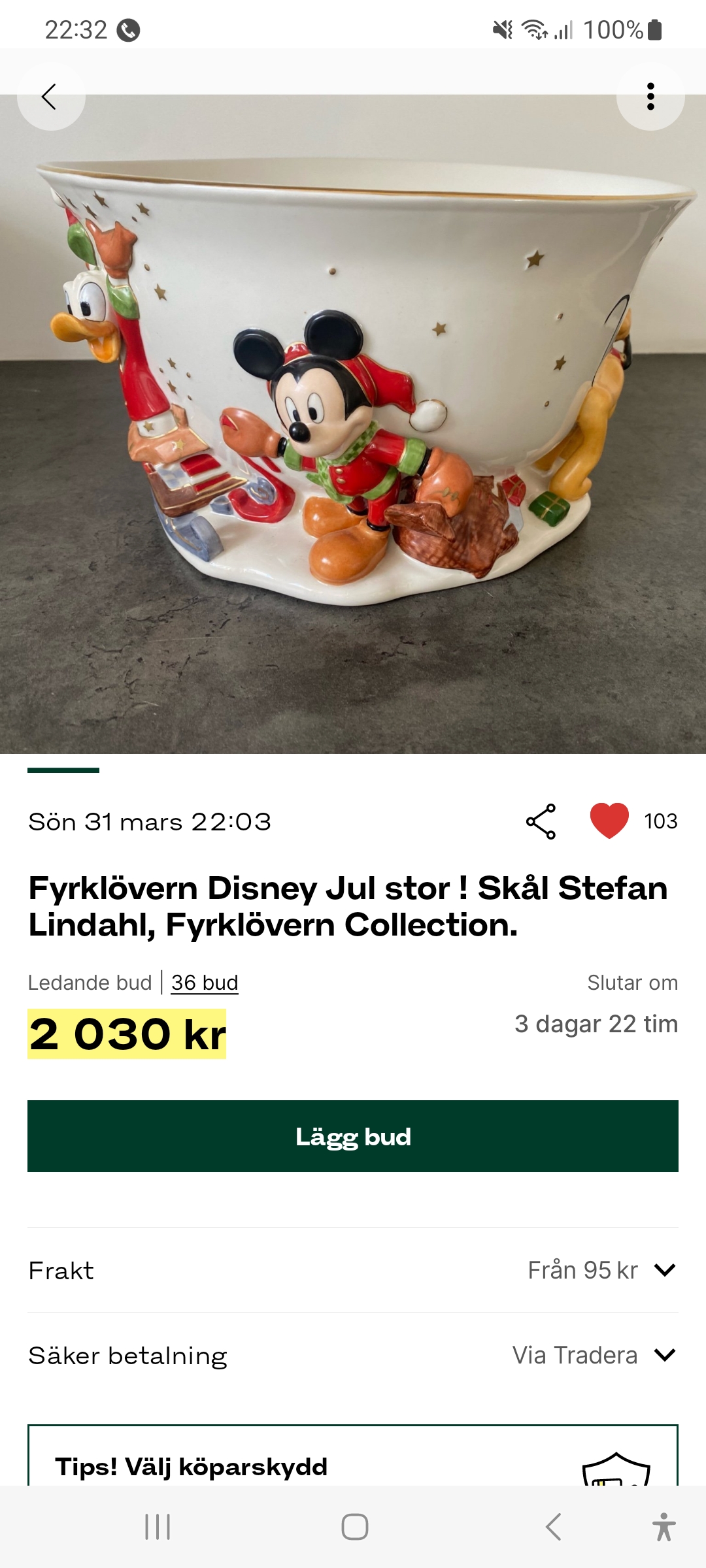The height and width of the screenshot is (1568, 706).
Task: Expand the Säker betalning section
Action: coord(664,1355)
